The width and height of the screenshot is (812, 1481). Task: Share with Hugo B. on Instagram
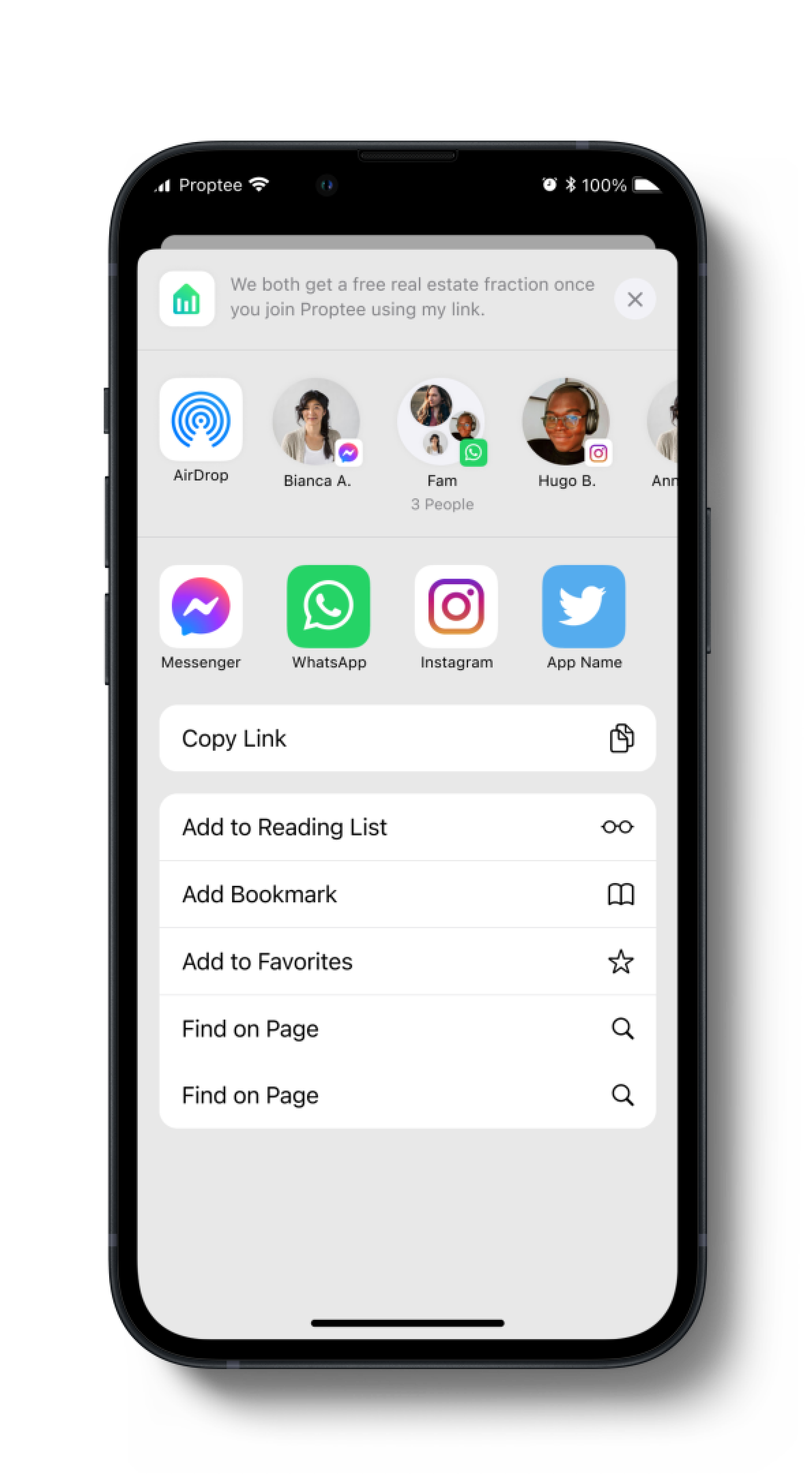(x=566, y=422)
